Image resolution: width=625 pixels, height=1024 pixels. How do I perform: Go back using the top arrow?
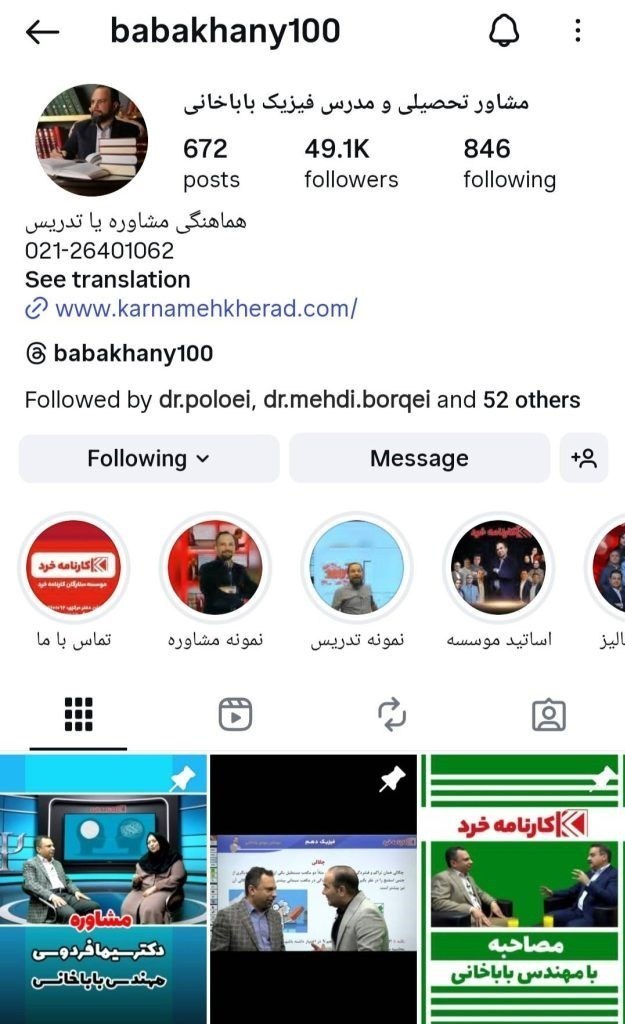[42, 31]
